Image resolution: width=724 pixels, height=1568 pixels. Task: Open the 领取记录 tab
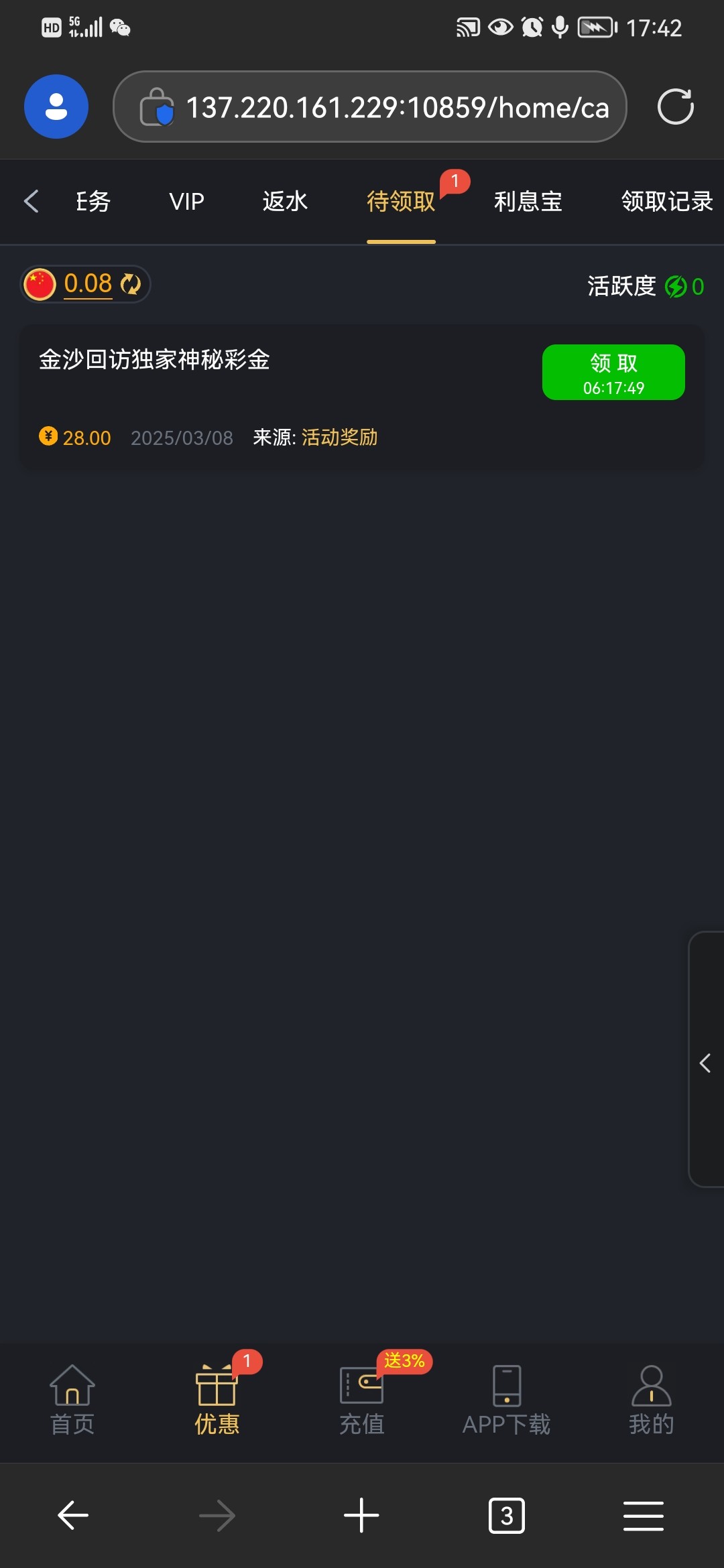[x=667, y=202]
